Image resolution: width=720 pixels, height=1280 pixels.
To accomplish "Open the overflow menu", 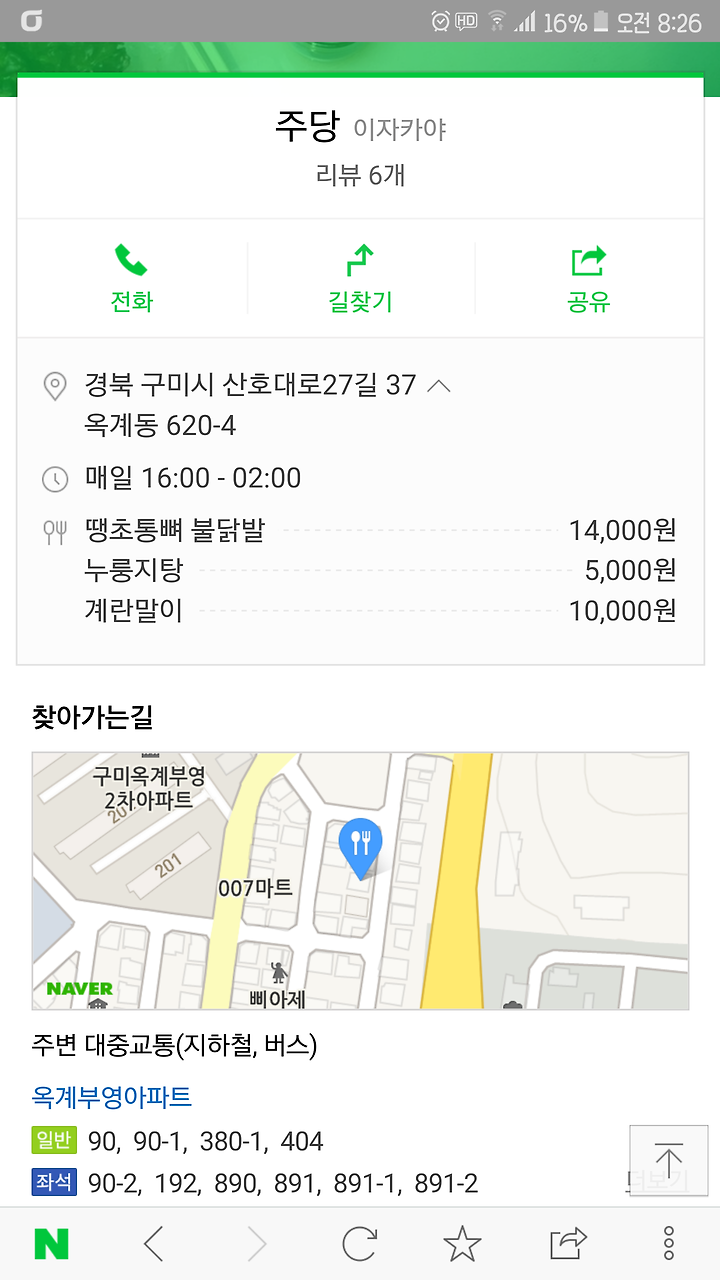I will pos(669,1244).
